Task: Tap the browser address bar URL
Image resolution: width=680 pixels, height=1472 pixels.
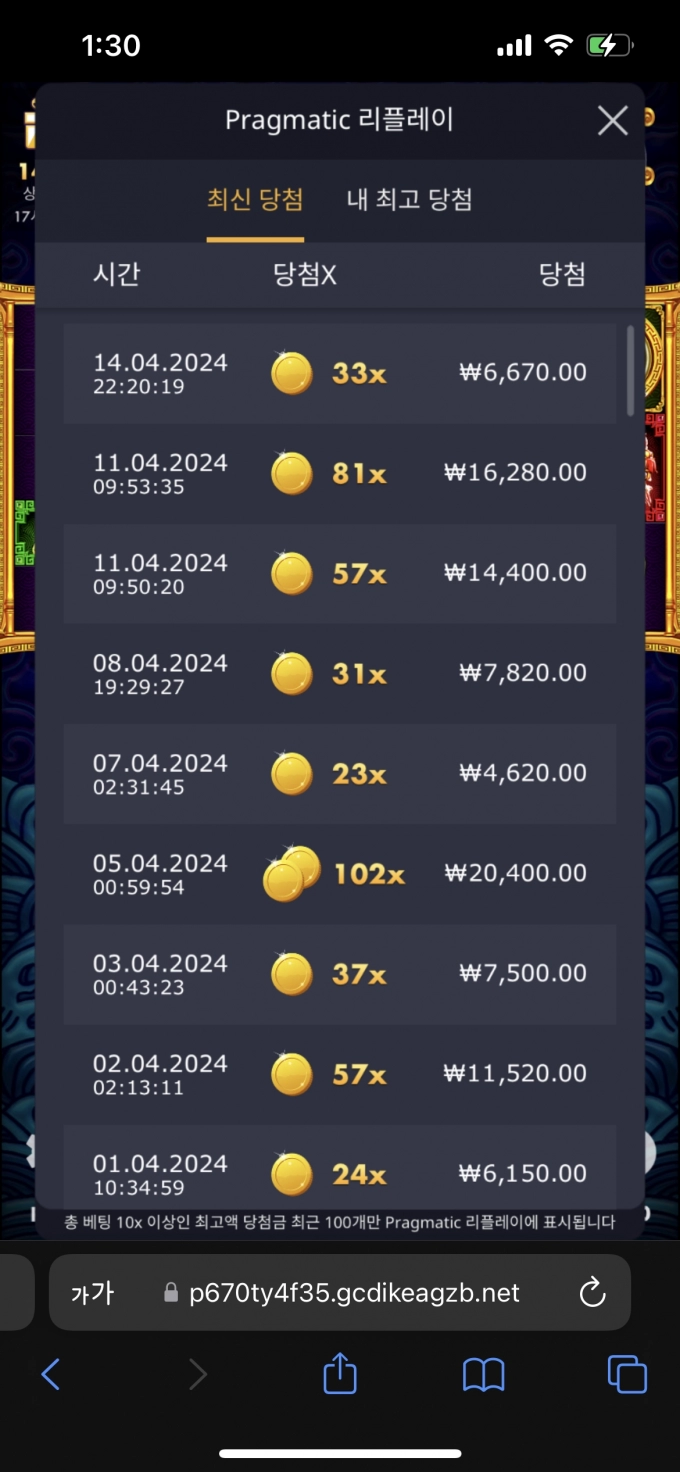Action: 354,1293
